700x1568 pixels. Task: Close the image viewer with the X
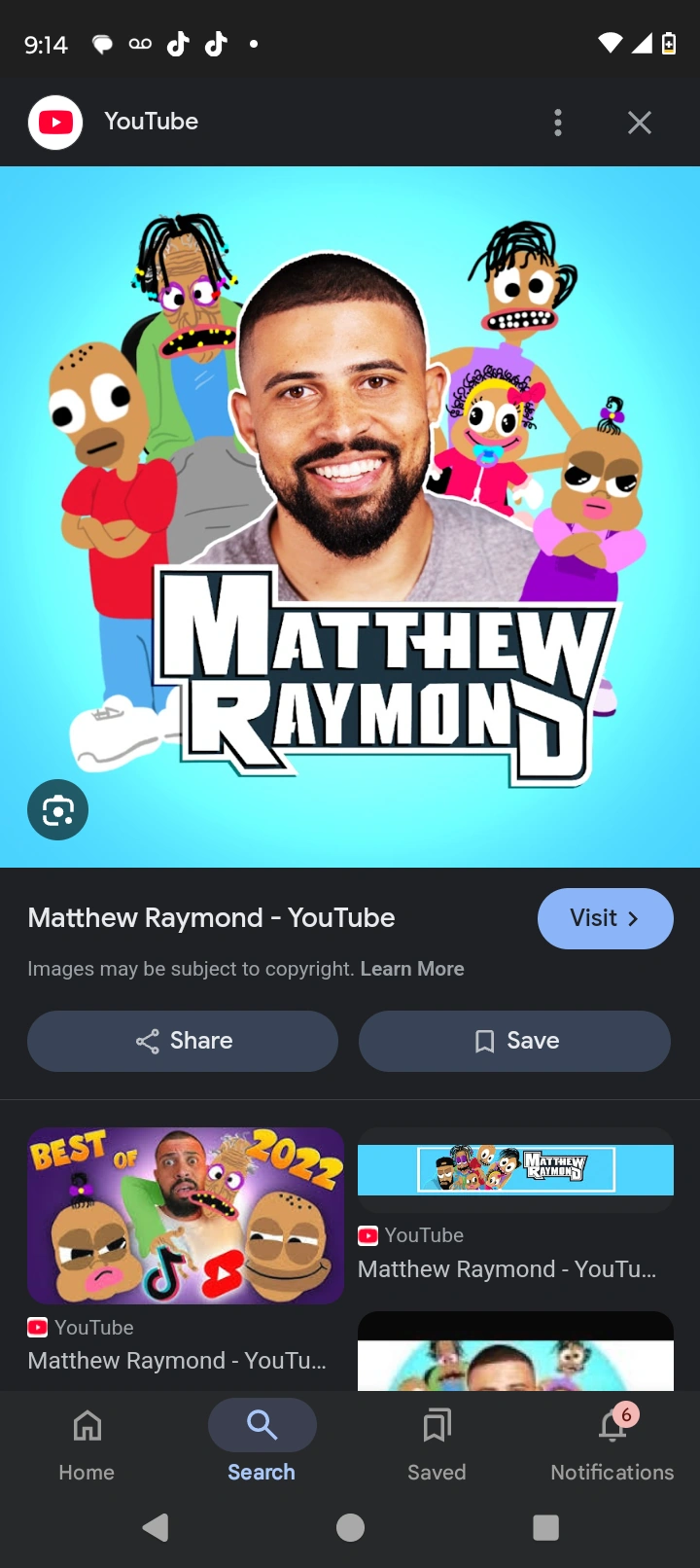point(639,122)
